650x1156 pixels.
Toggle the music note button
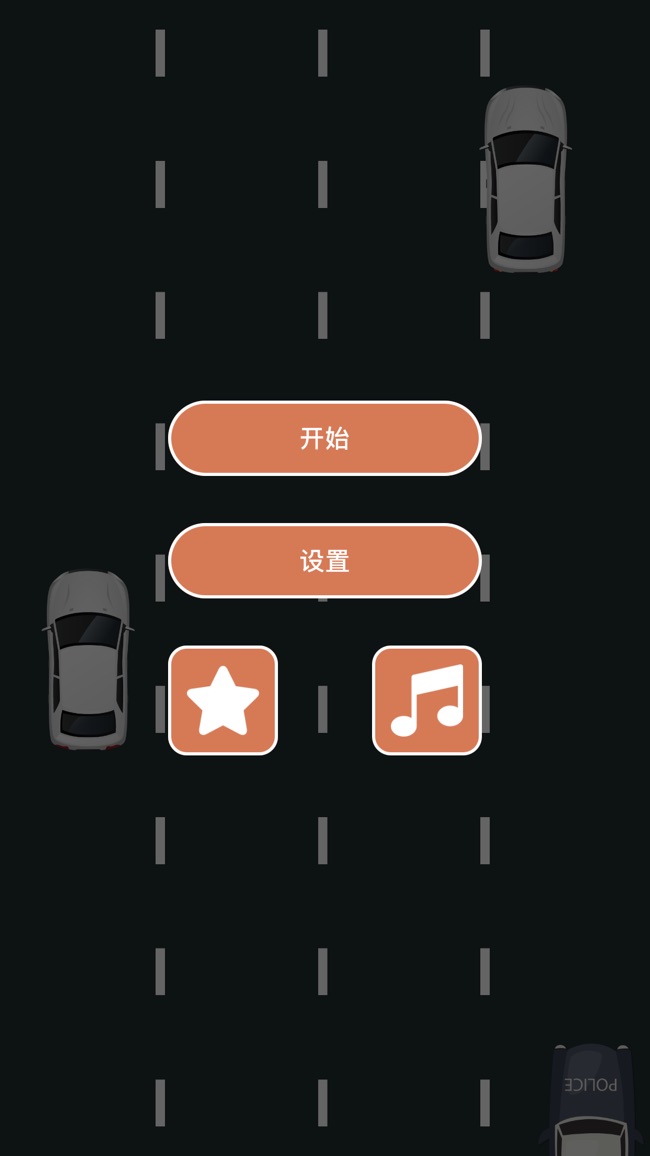click(427, 700)
